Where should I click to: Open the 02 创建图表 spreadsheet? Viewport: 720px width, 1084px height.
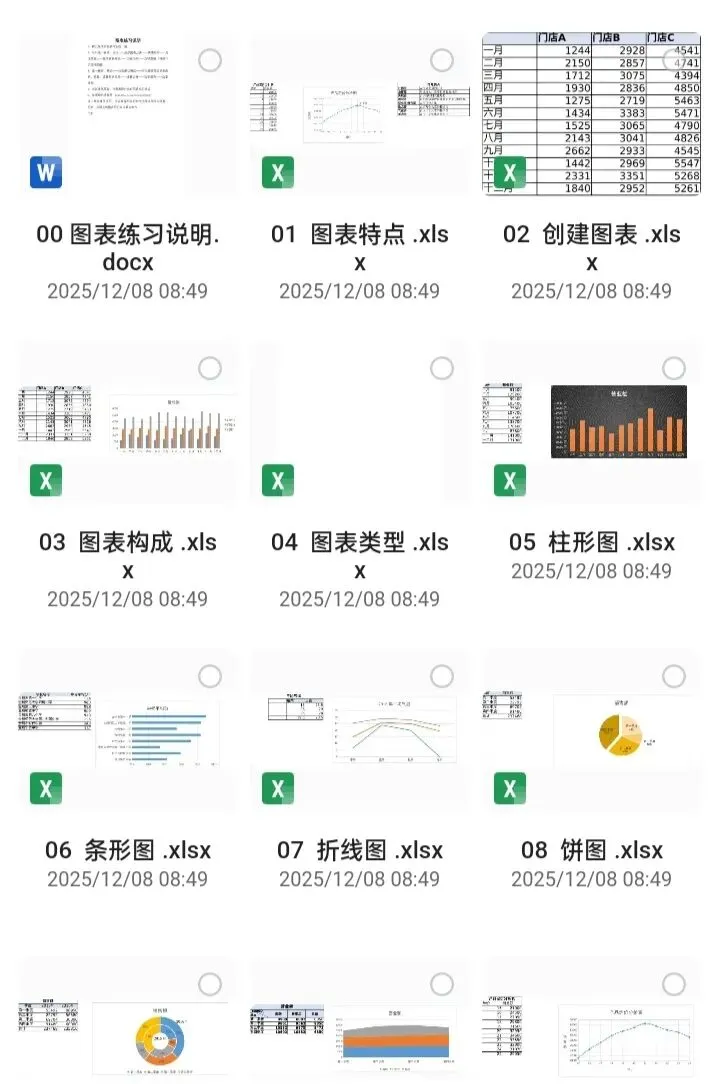click(591, 114)
